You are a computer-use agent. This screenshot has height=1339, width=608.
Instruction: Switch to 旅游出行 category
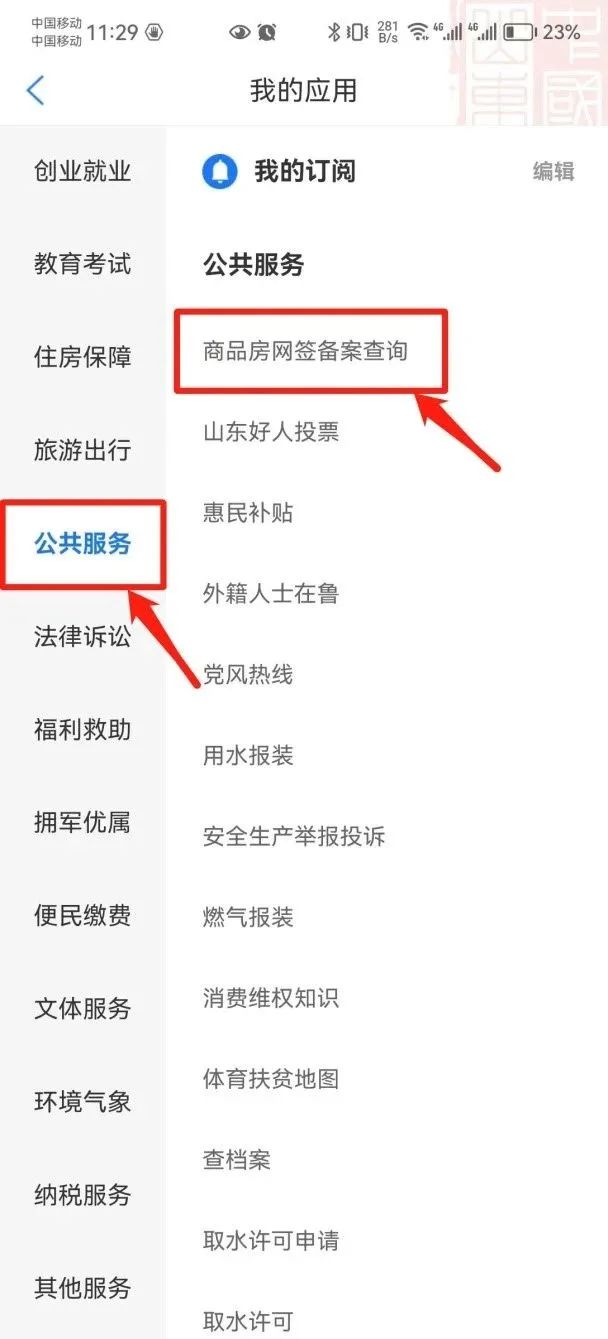click(x=83, y=450)
